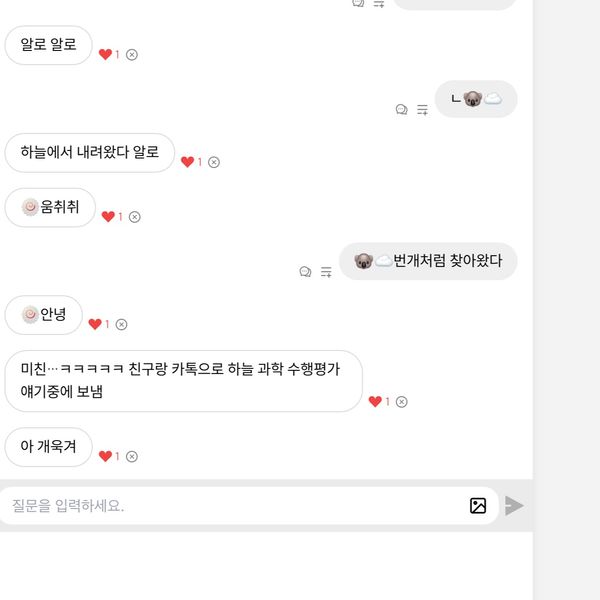The height and width of the screenshot is (600, 600).
Task: Remove the '하늘에서 내려왔다 알로' message
Action: point(214,162)
